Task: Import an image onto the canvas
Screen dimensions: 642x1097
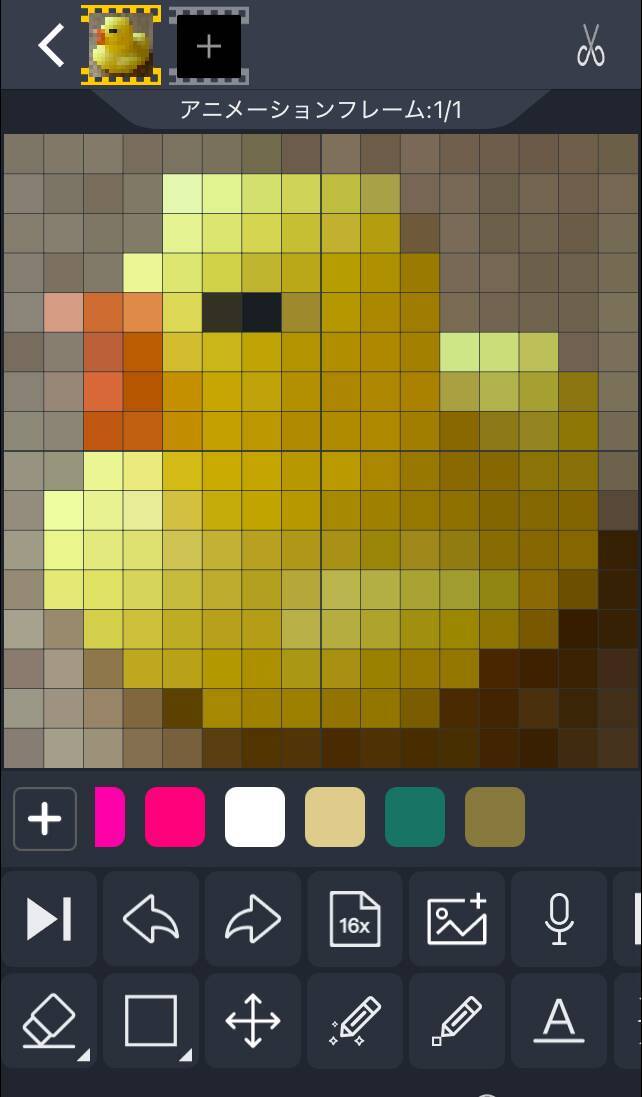Action: point(457,919)
